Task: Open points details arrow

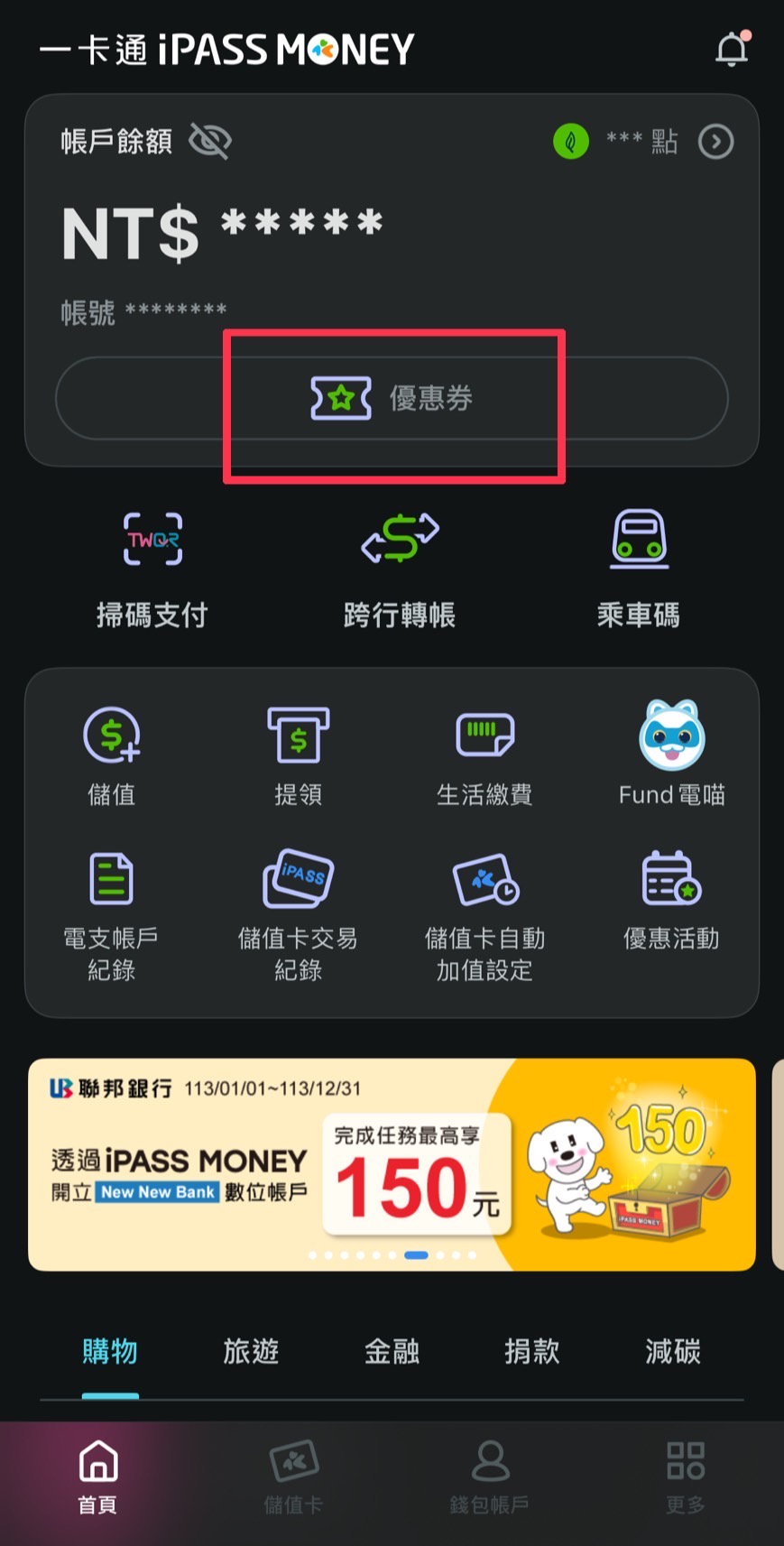Action: coord(715,142)
